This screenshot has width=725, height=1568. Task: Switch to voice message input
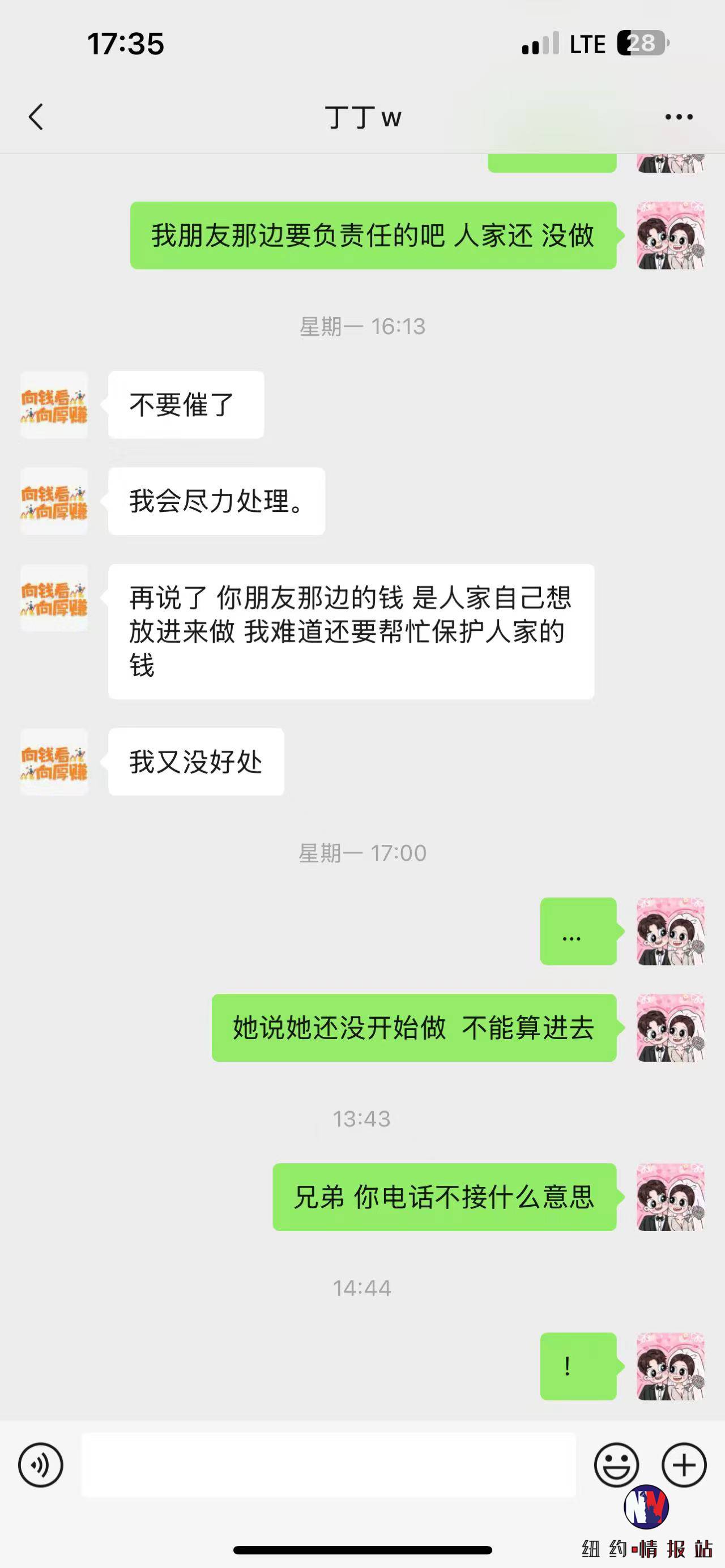pyautogui.click(x=41, y=1465)
